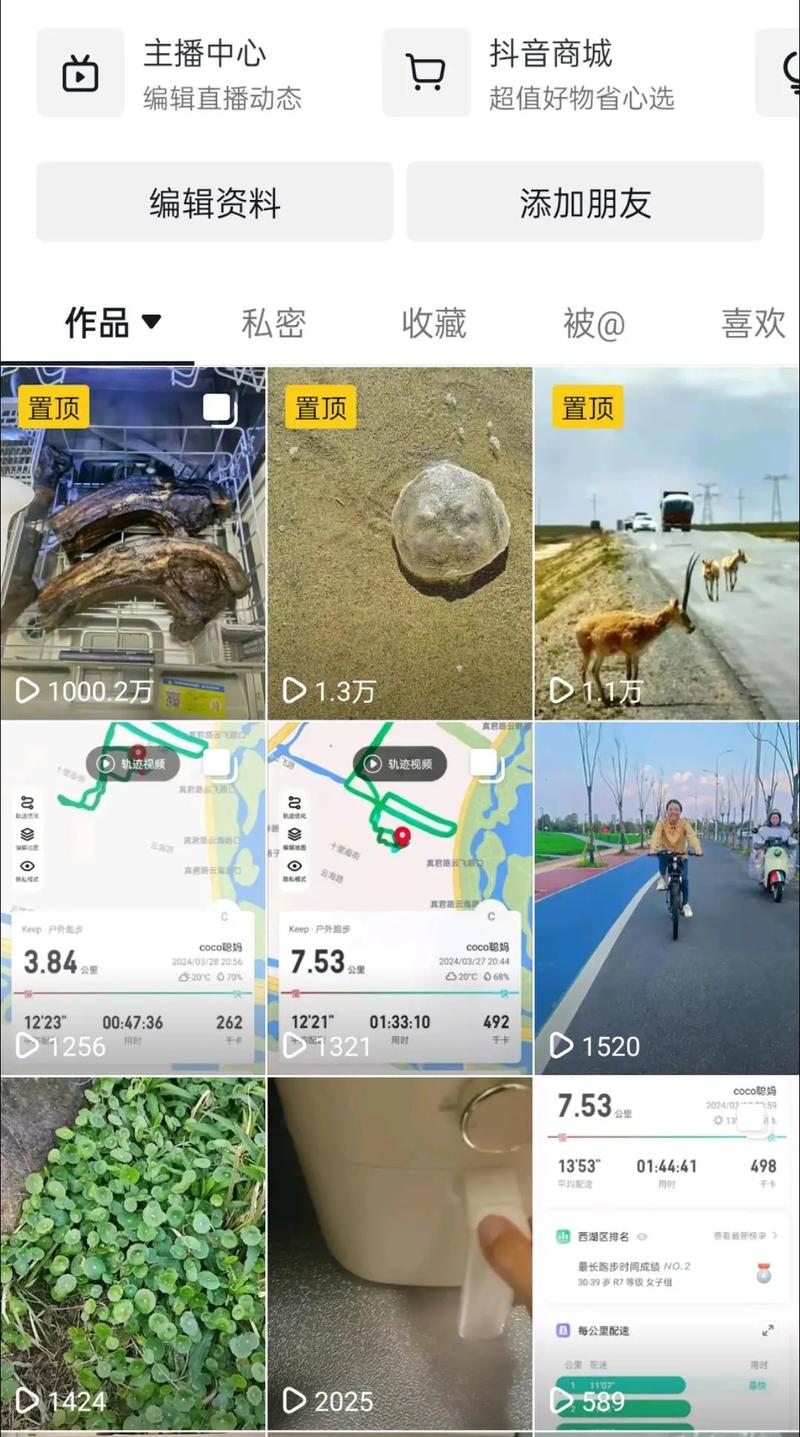Click the 主播中心 TV icon

pos(80,73)
